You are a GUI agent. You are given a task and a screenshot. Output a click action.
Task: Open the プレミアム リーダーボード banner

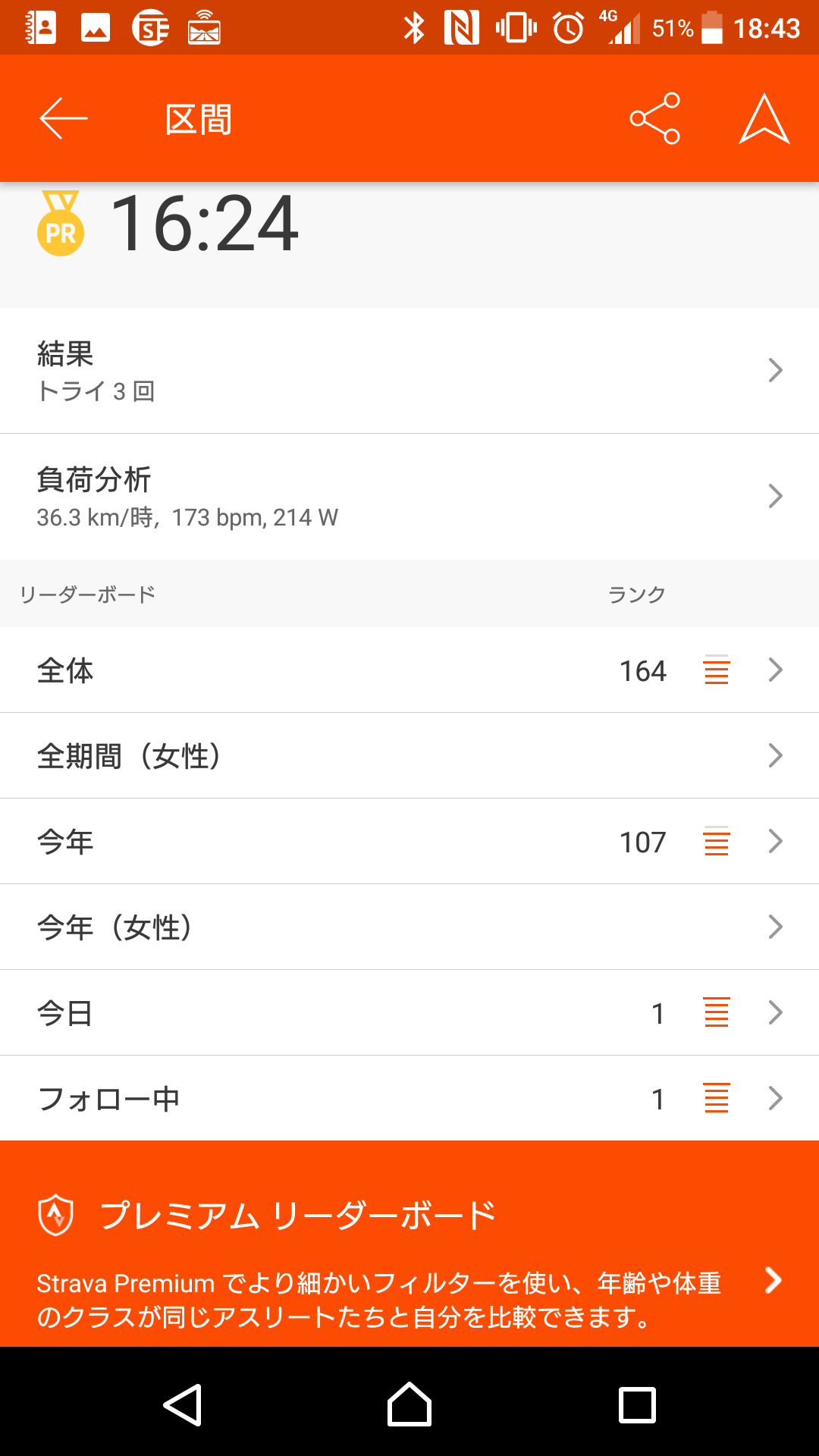(x=409, y=1244)
